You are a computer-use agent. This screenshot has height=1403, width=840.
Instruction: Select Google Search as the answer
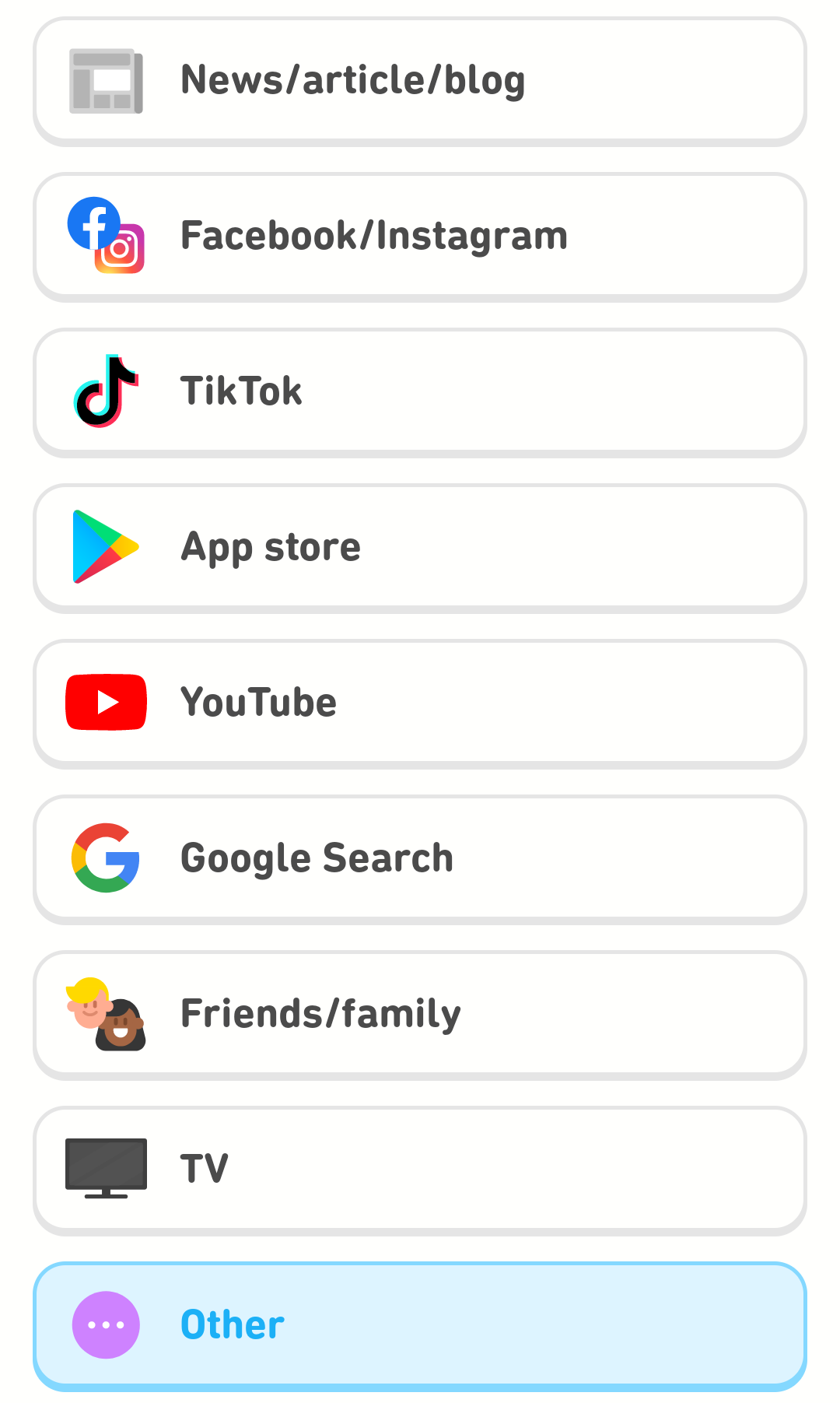(420, 858)
